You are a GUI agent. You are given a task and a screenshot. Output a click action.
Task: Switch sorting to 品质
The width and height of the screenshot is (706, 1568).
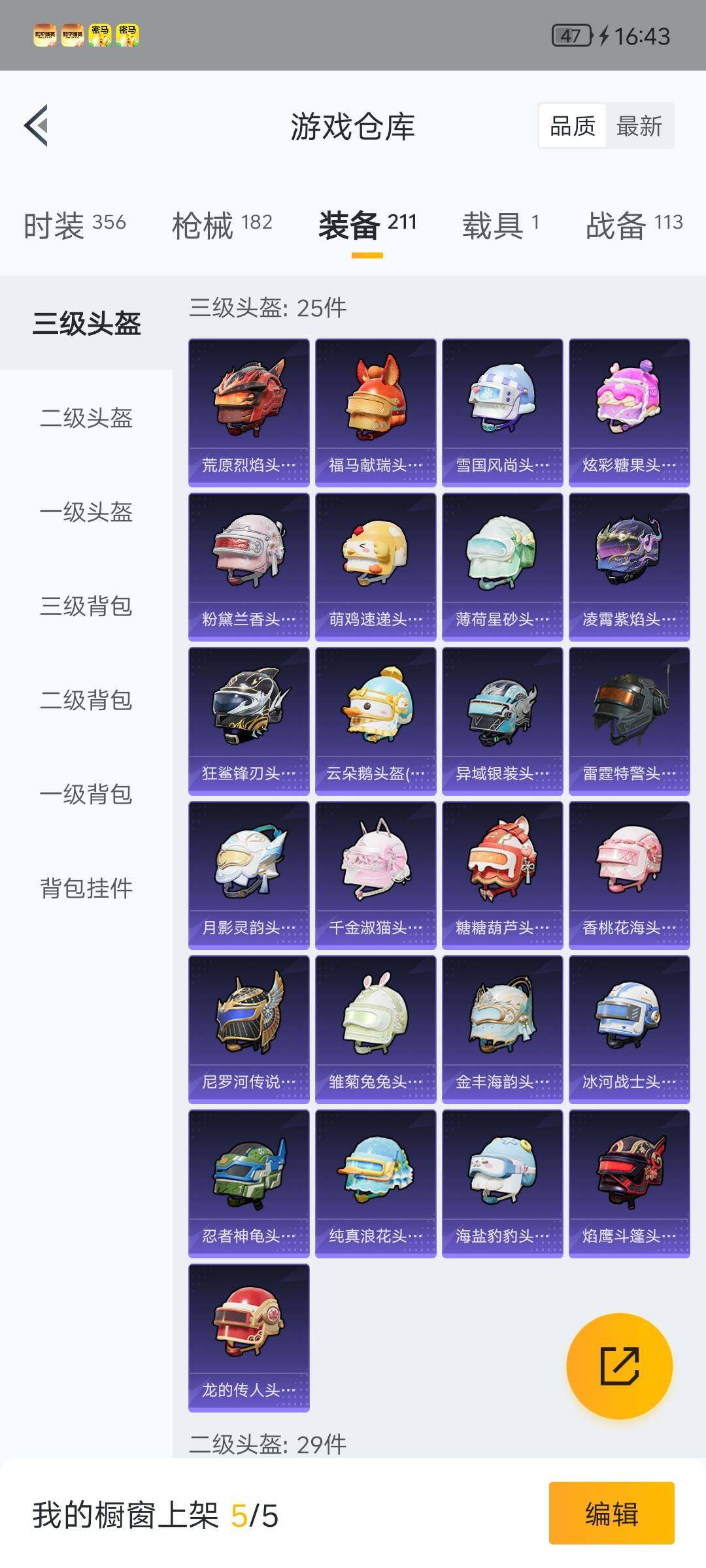572,127
